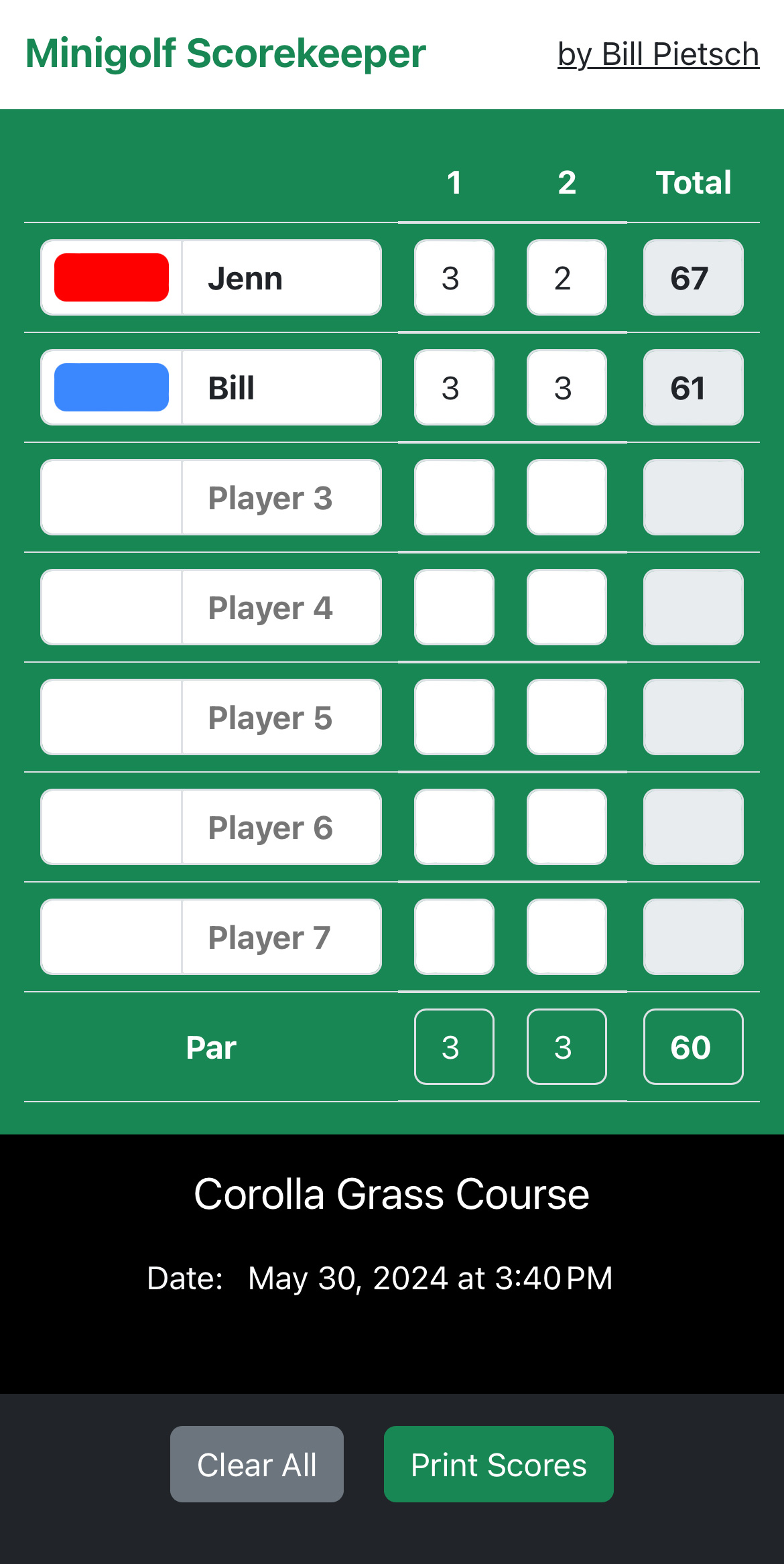Viewport: 784px width, 1564px height.
Task: Open the by Bill Pietsch link
Action: click(x=659, y=55)
